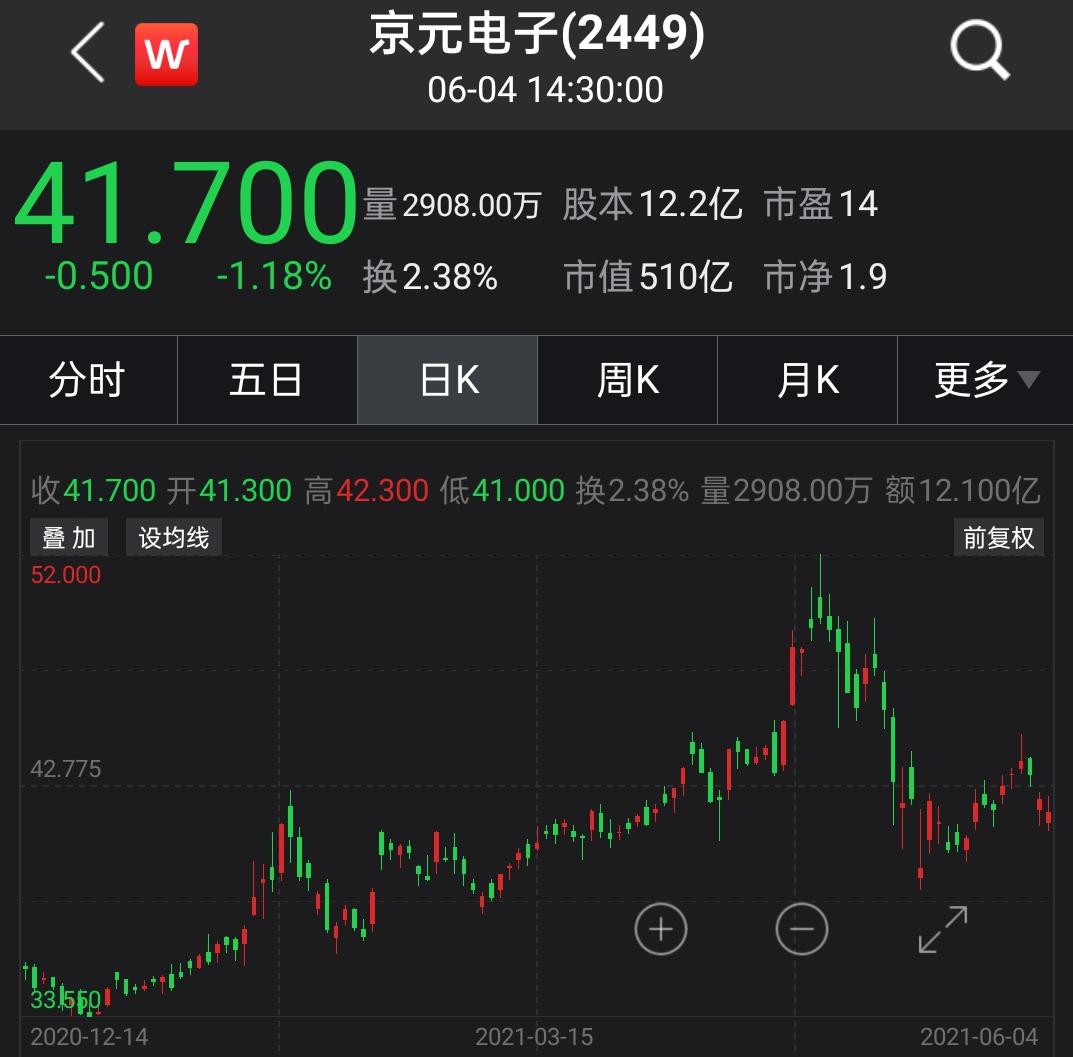Open 设均线 moving average settings
1073x1057 pixels.
click(174, 538)
